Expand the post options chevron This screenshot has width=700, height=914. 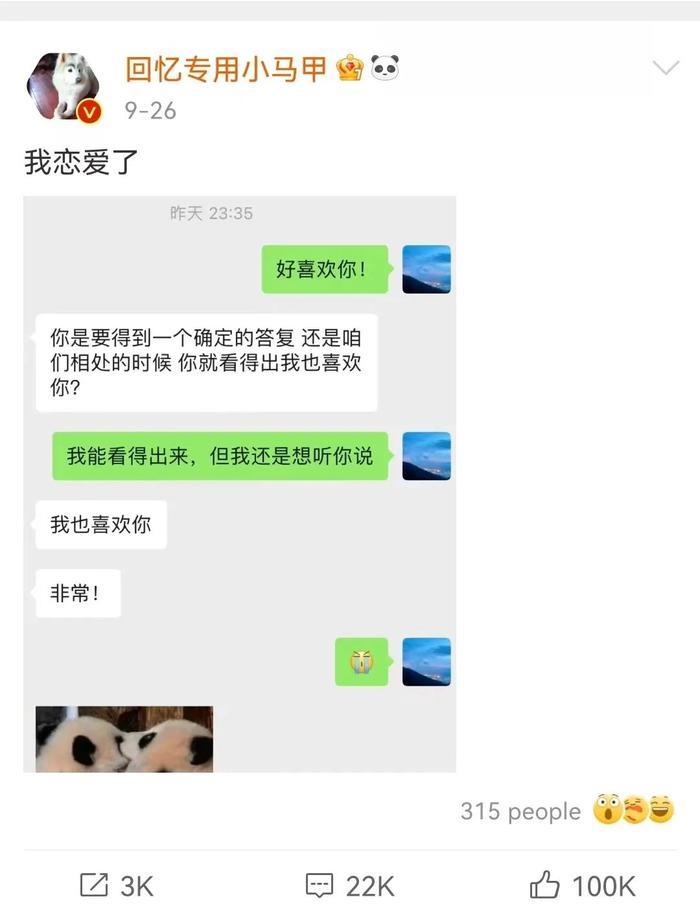pos(665,68)
